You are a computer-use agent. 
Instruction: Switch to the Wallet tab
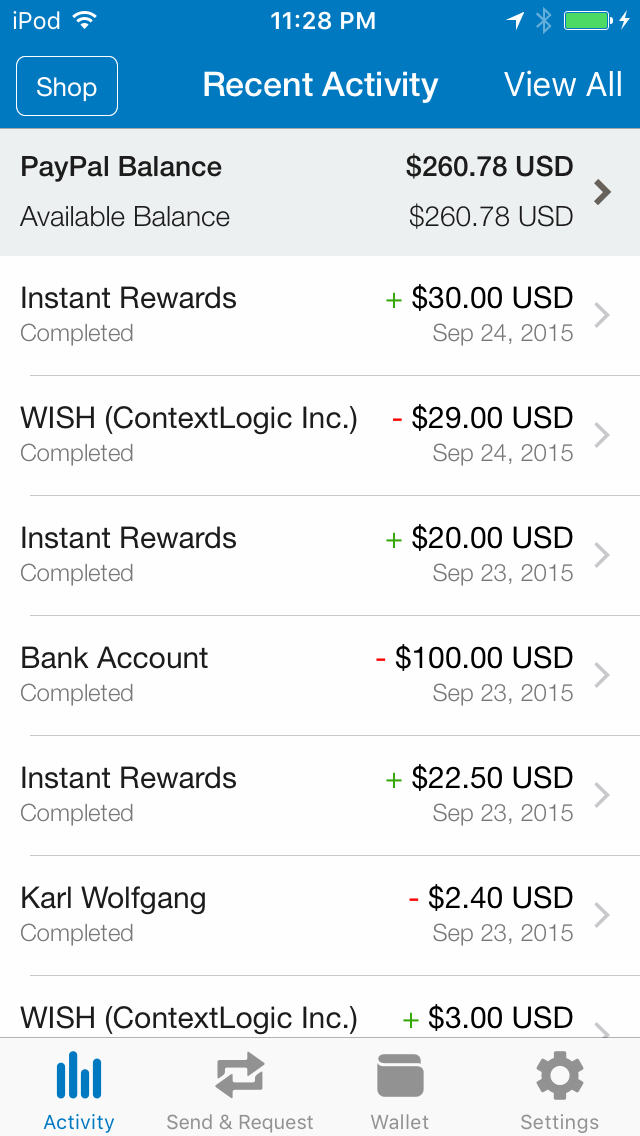pos(400,1089)
